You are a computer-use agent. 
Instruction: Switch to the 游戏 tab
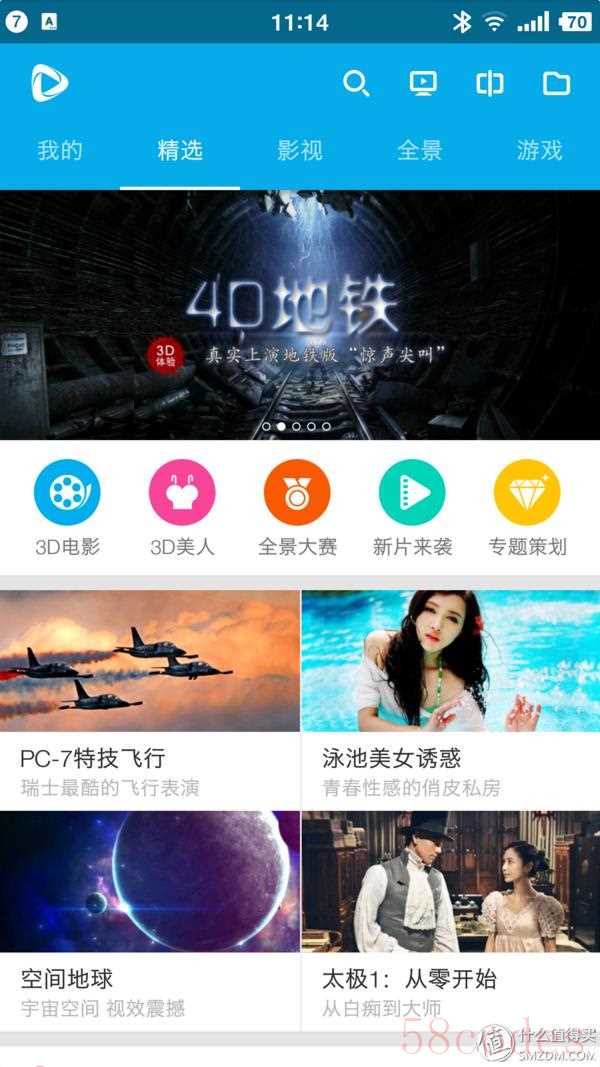(x=540, y=151)
